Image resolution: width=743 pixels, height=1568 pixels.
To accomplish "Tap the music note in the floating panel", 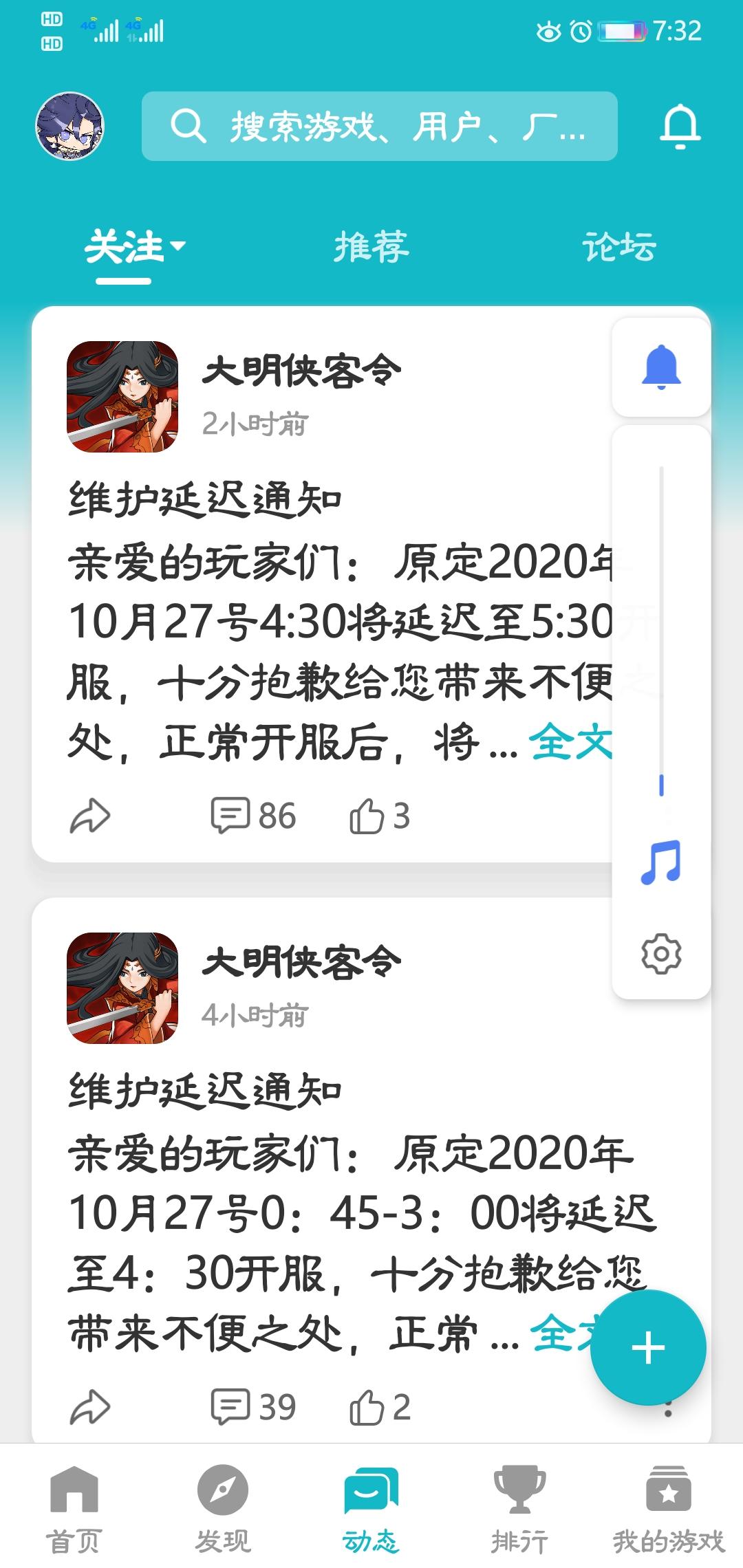I will [x=661, y=862].
